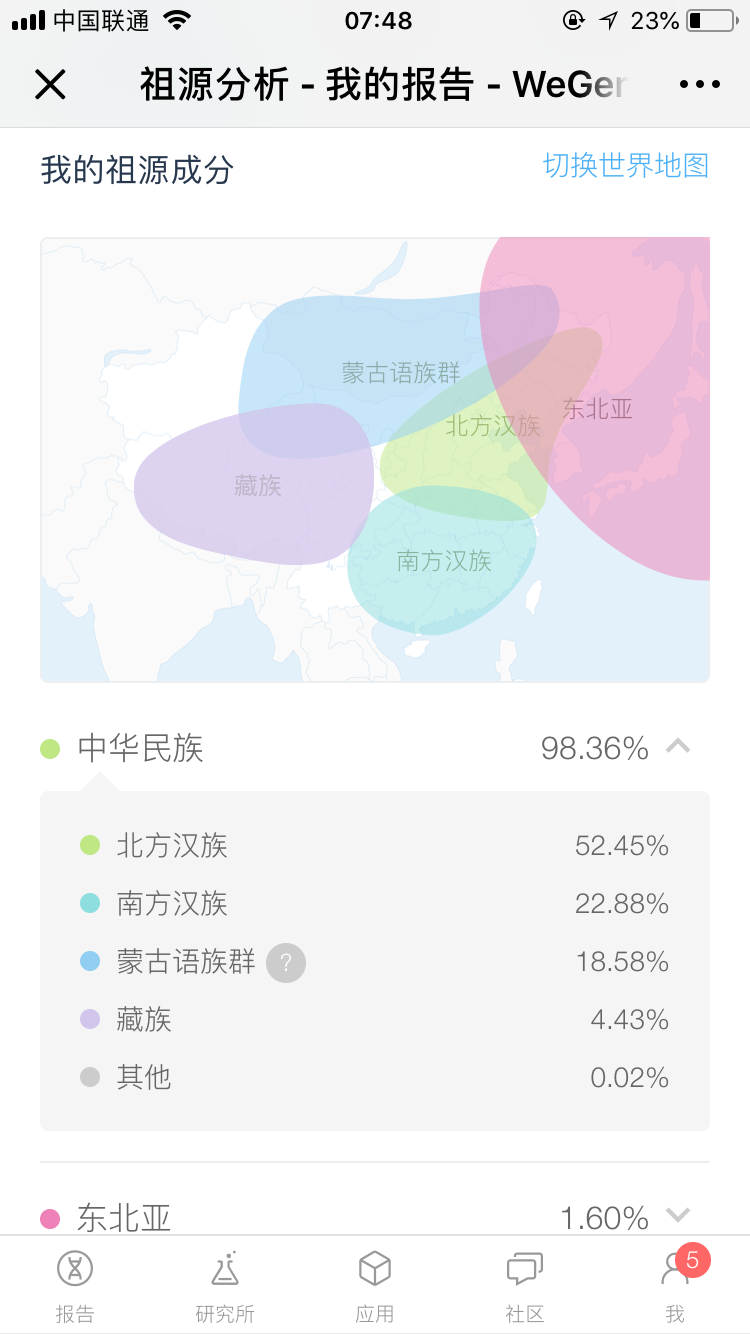Close the ancestry report page
Screen dimensions: 750x1334
tap(50, 85)
